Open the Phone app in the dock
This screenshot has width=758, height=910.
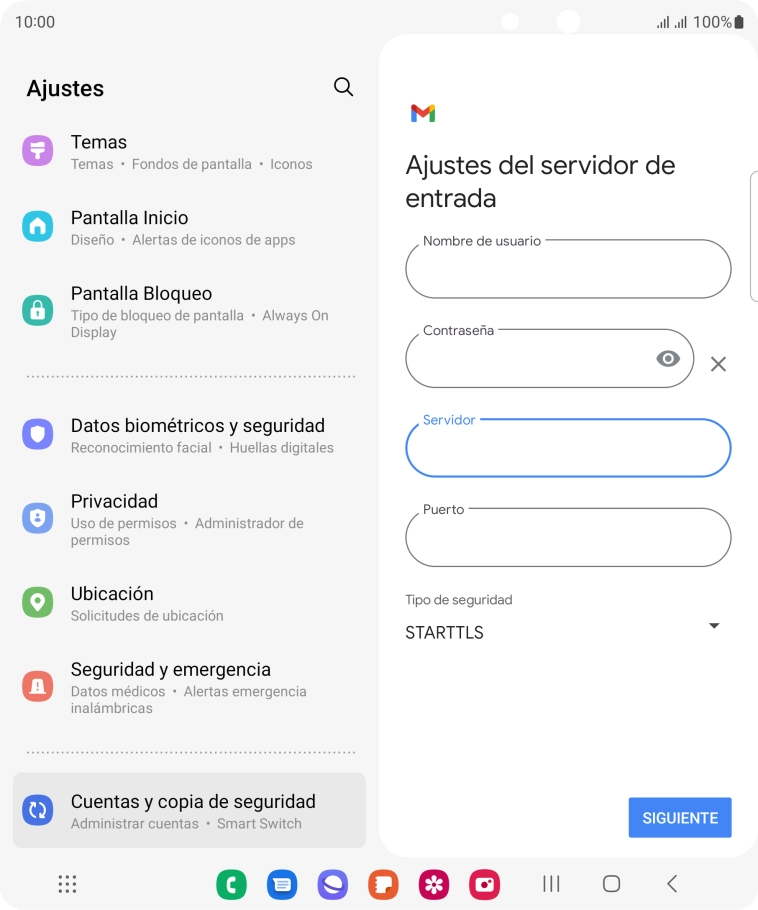(x=232, y=884)
